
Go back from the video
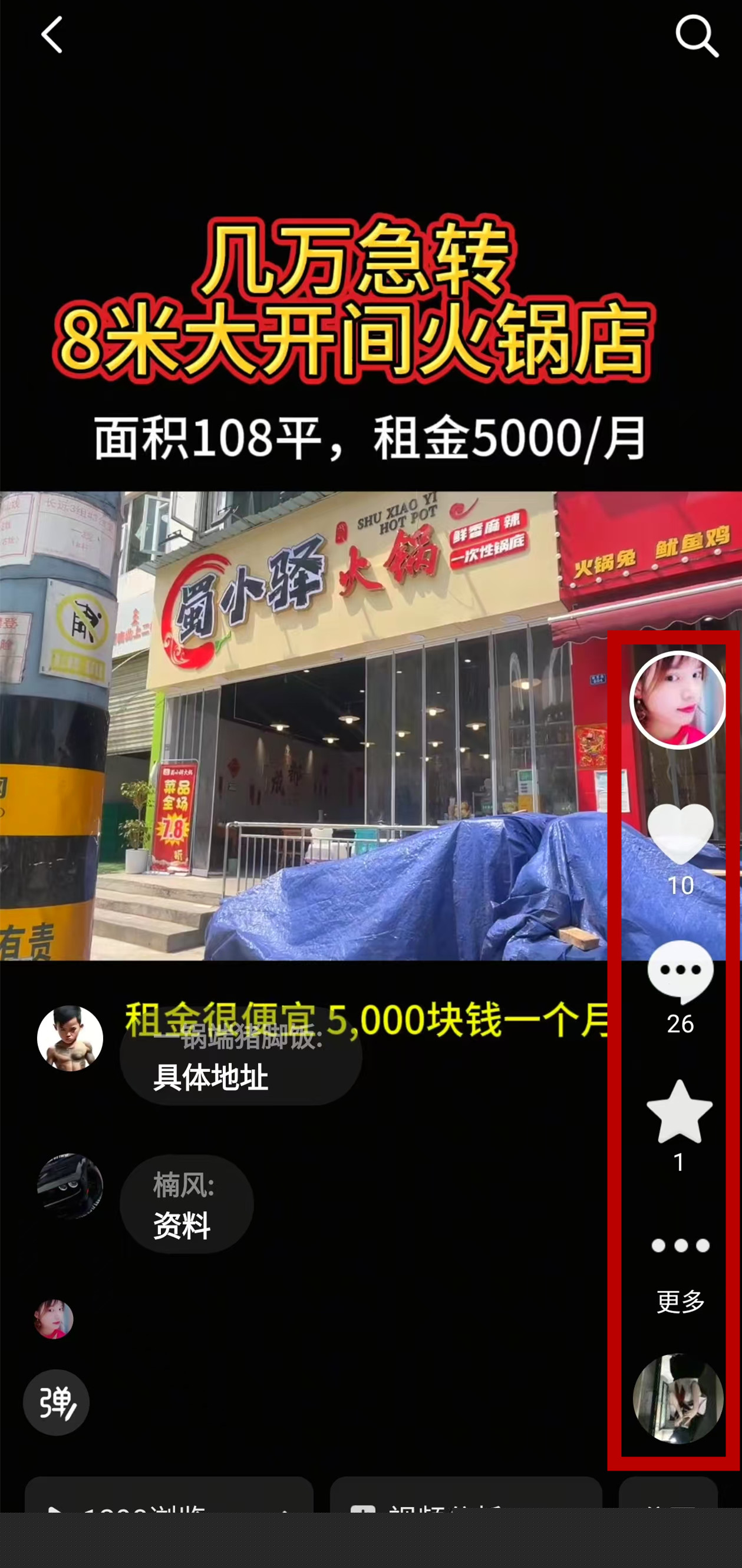[x=52, y=35]
